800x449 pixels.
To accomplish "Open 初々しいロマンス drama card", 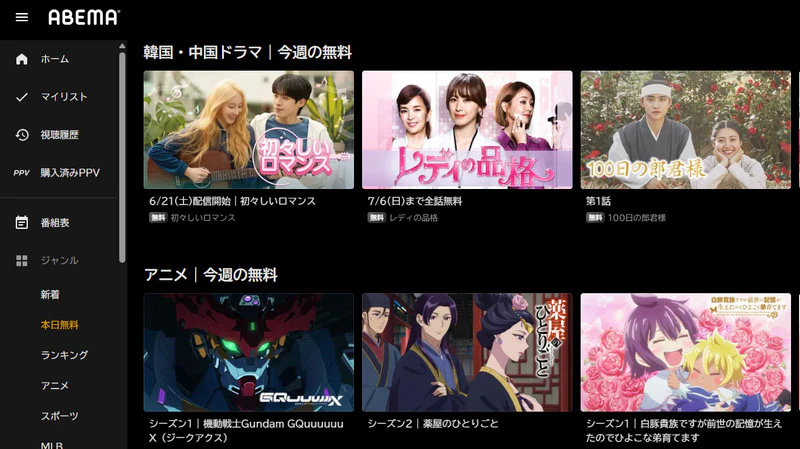I will click(x=248, y=130).
